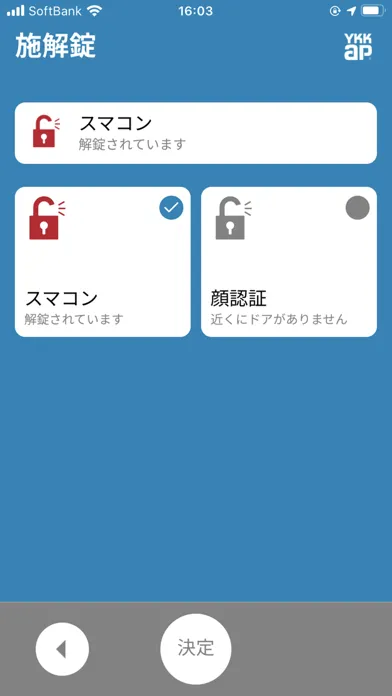Confirm with the 決定 button
Image resolution: width=392 pixels, height=696 pixels.
pos(196,649)
